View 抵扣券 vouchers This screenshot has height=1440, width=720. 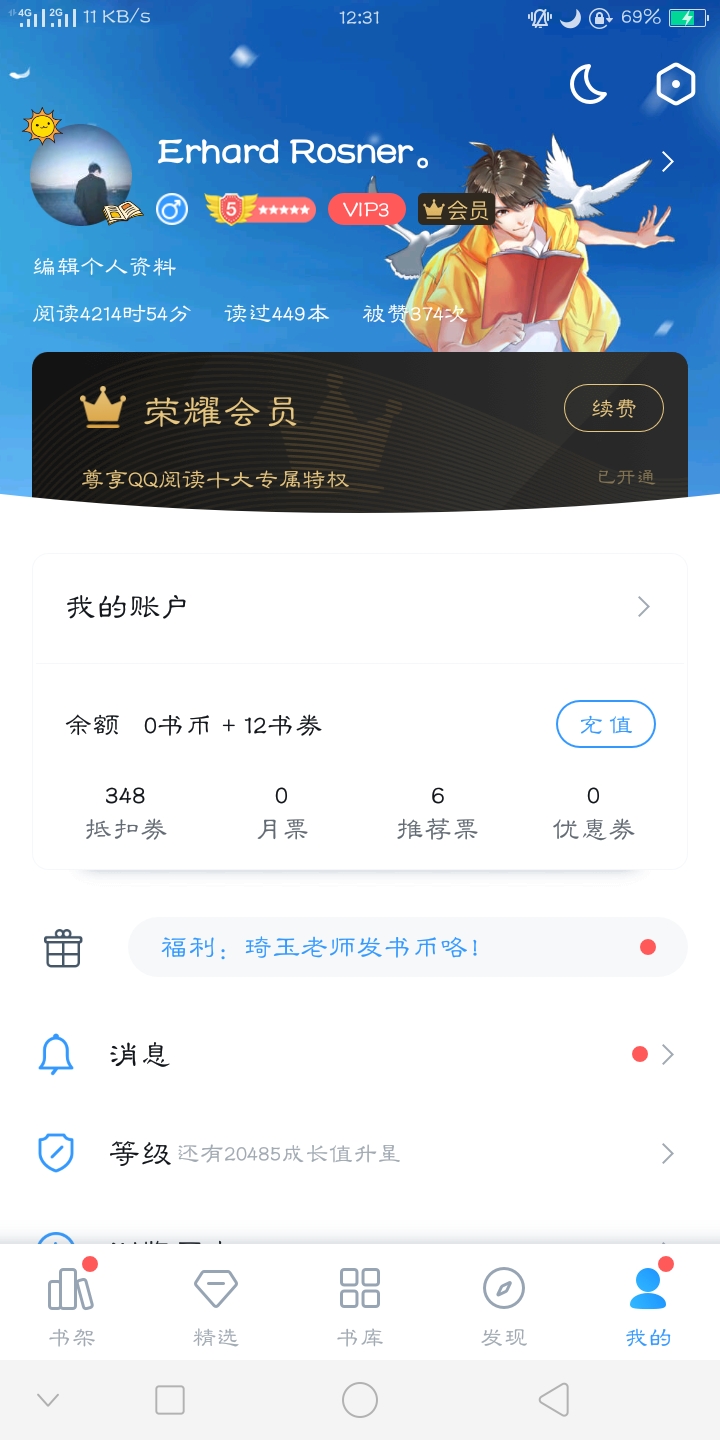click(125, 812)
